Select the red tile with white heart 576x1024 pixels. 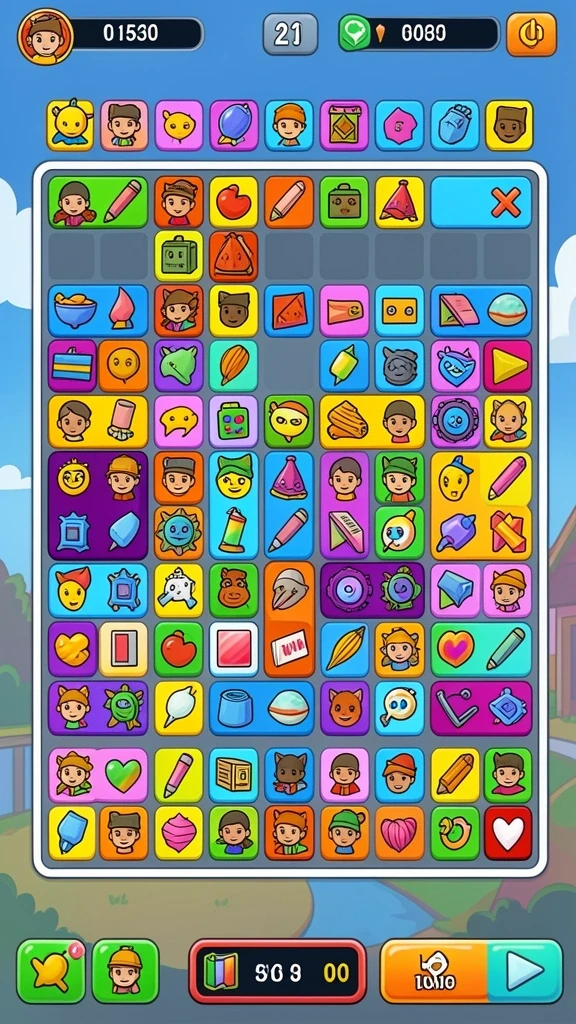(507, 833)
